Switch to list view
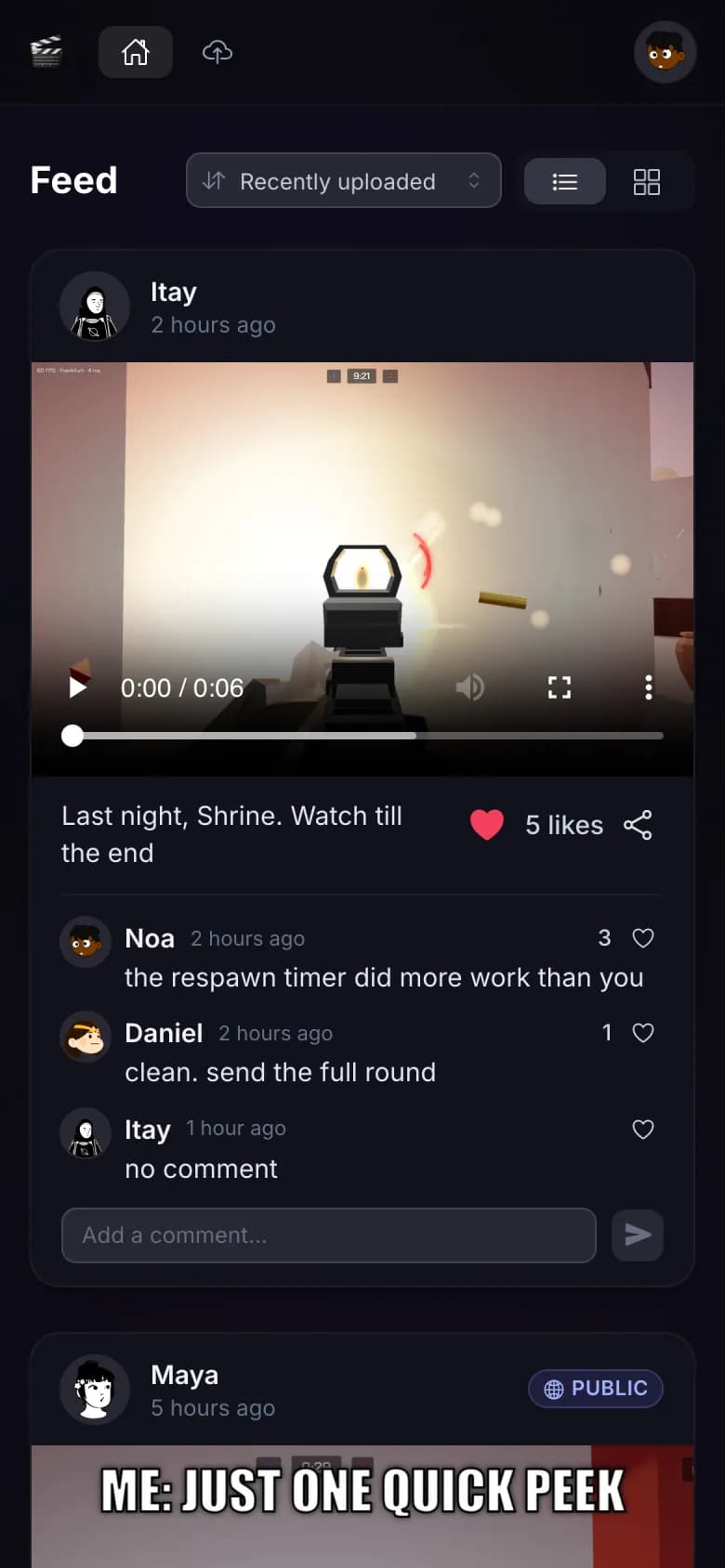 (x=565, y=181)
